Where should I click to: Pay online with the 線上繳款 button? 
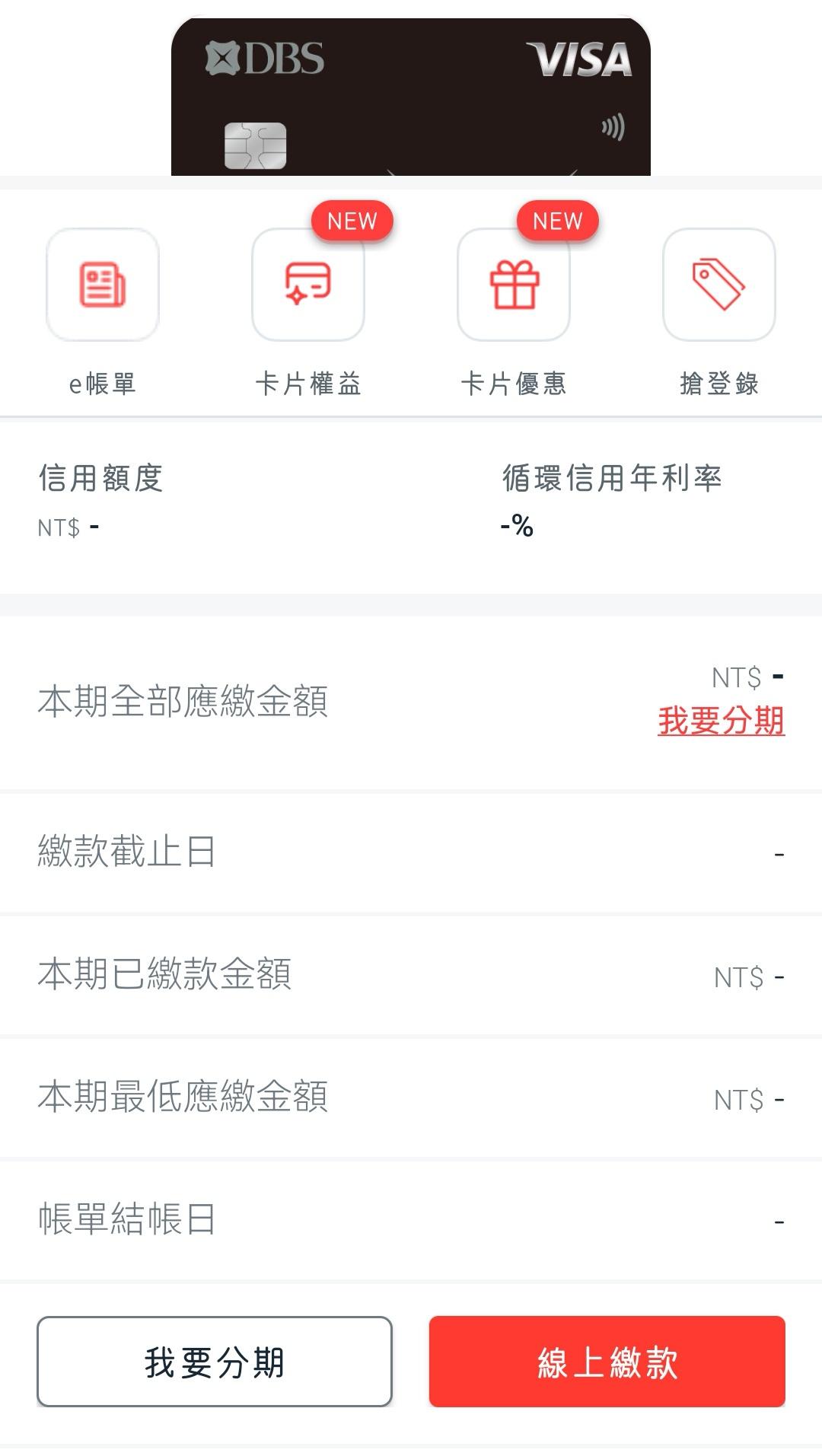pyautogui.click(x=607, y=1362)
